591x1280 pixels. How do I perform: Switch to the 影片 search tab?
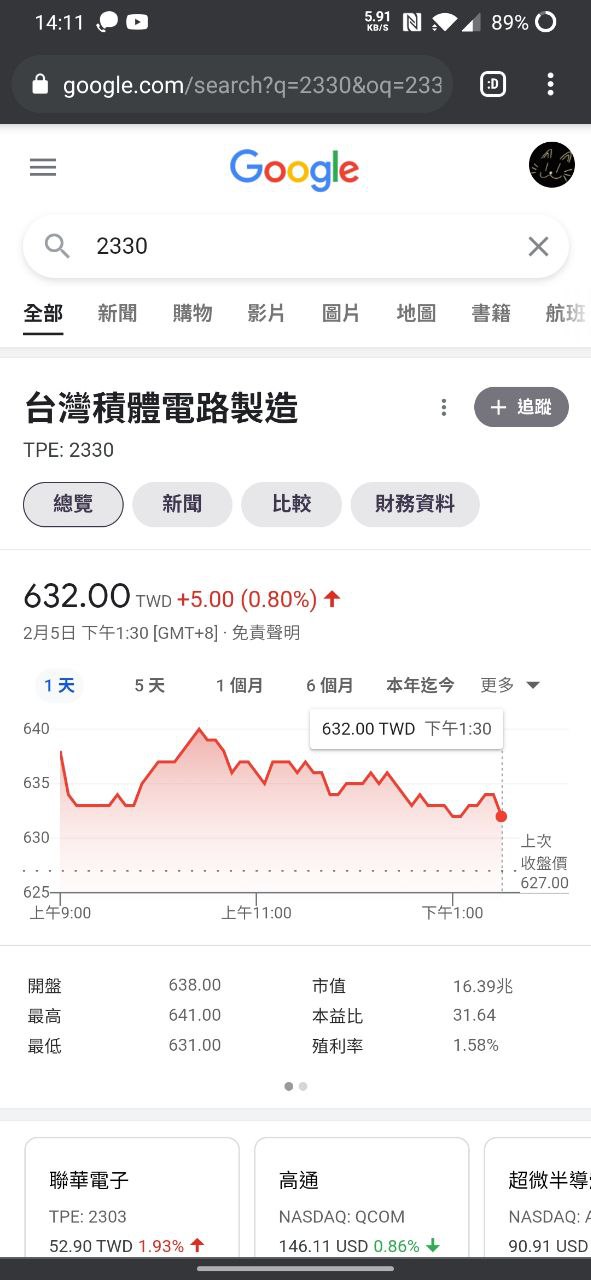pyautogui.click(x=266, y=313)
